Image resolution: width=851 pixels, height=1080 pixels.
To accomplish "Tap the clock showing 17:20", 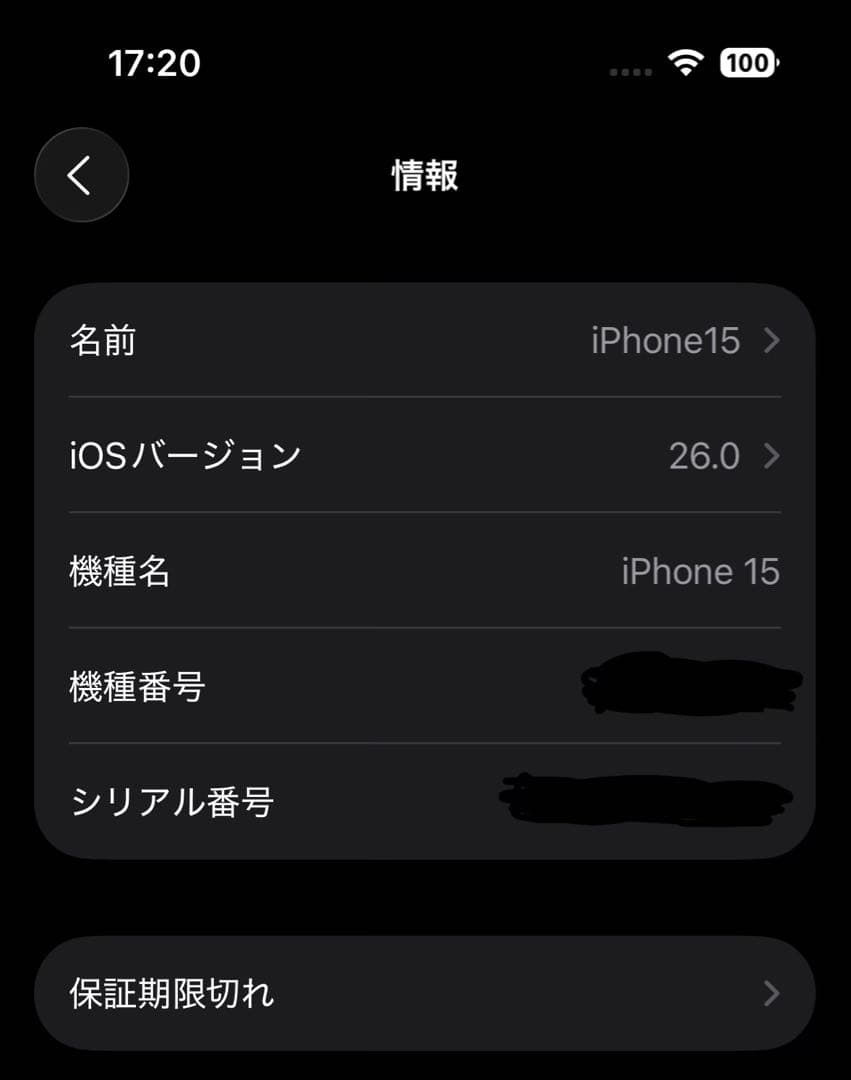I will pos(155,63).
